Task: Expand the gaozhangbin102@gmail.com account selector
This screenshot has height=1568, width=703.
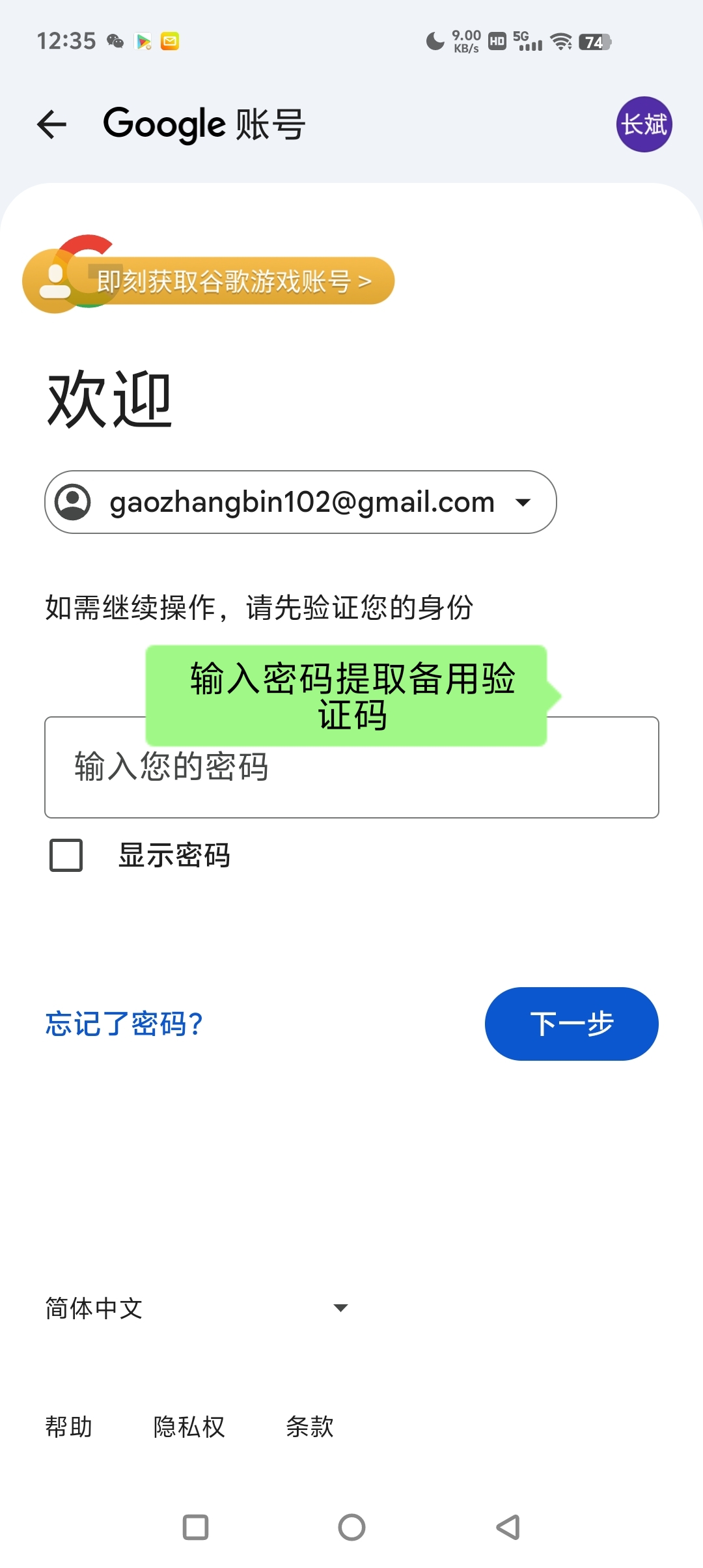Action: (300, 502)
